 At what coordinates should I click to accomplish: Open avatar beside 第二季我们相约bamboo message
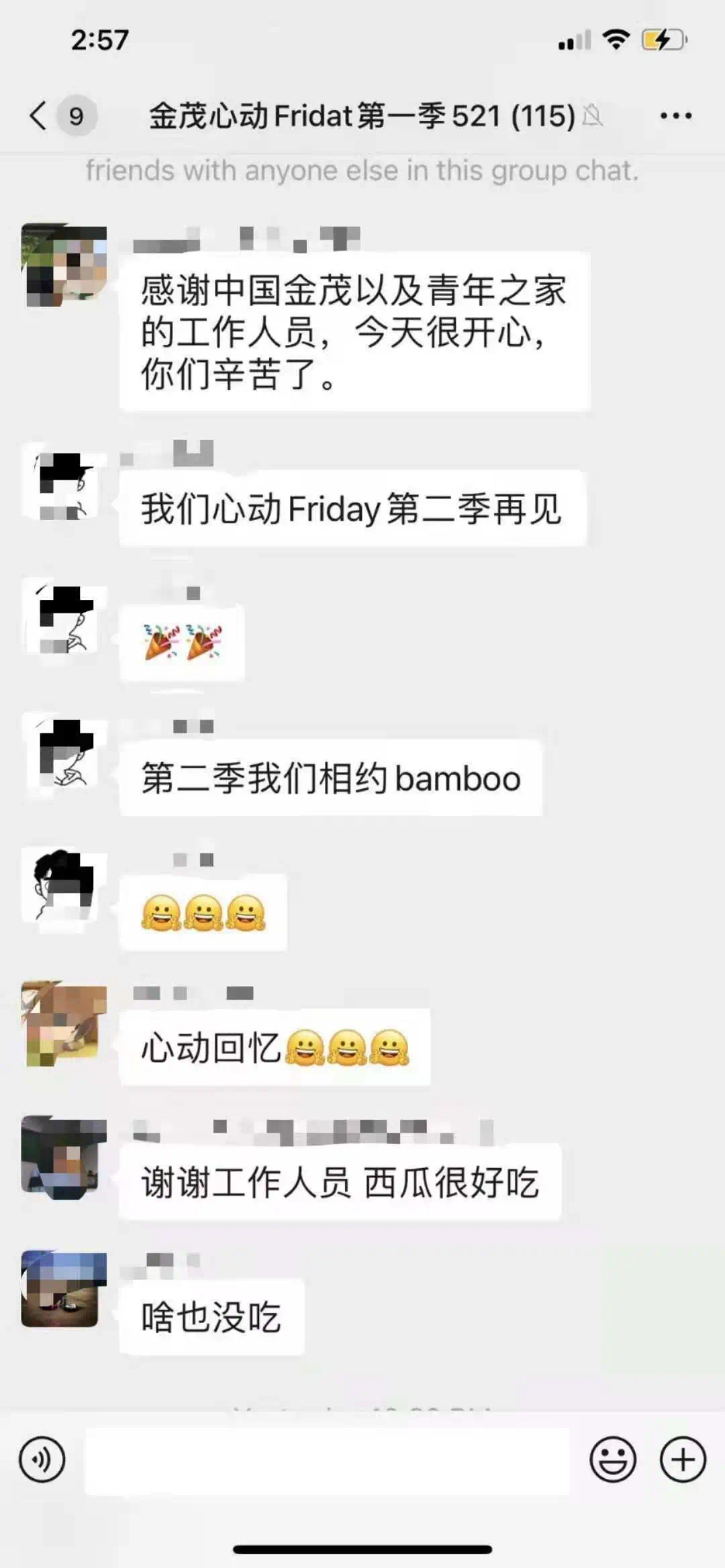pyautogui.click(x=64, y=753)
